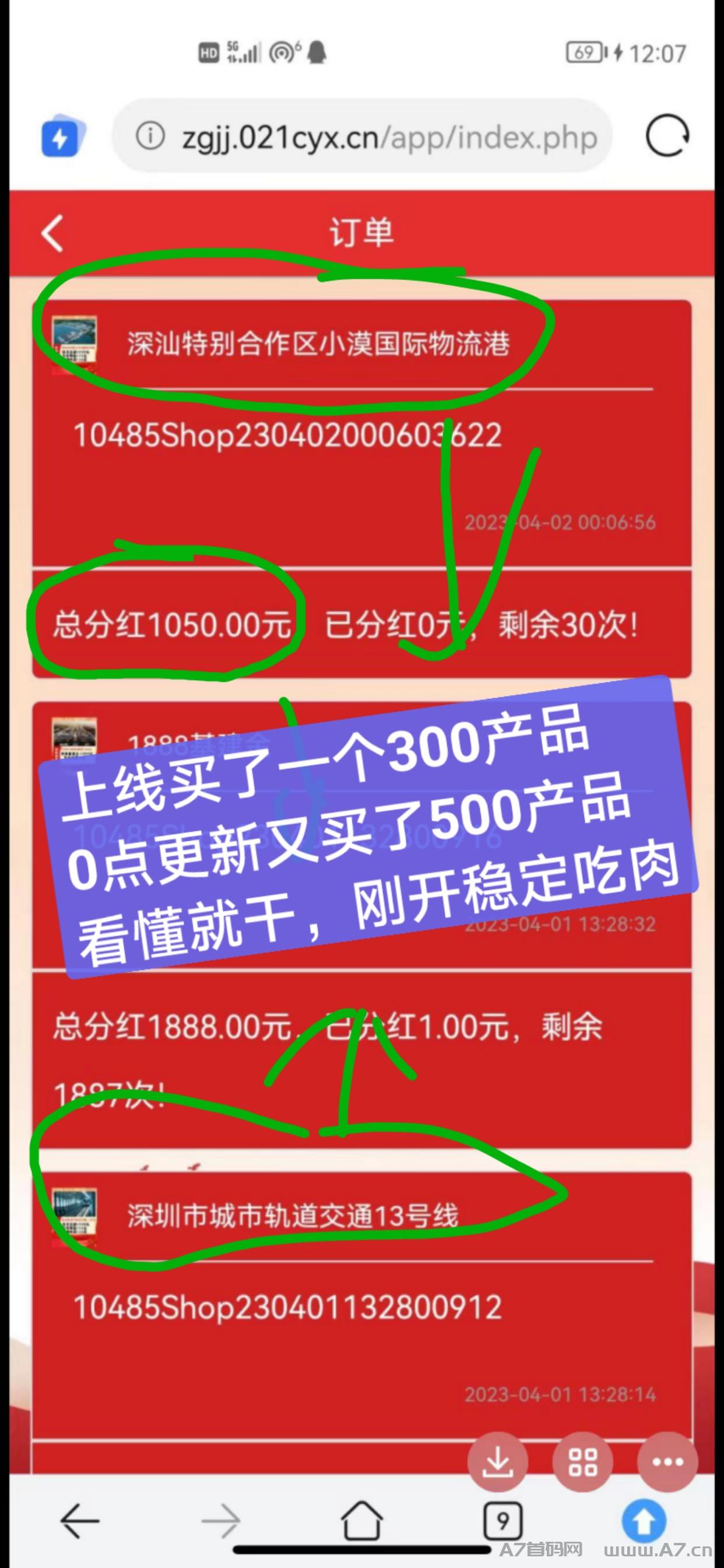
Task: Go forward with the browser forward arrow
Action: point(221,1521)
